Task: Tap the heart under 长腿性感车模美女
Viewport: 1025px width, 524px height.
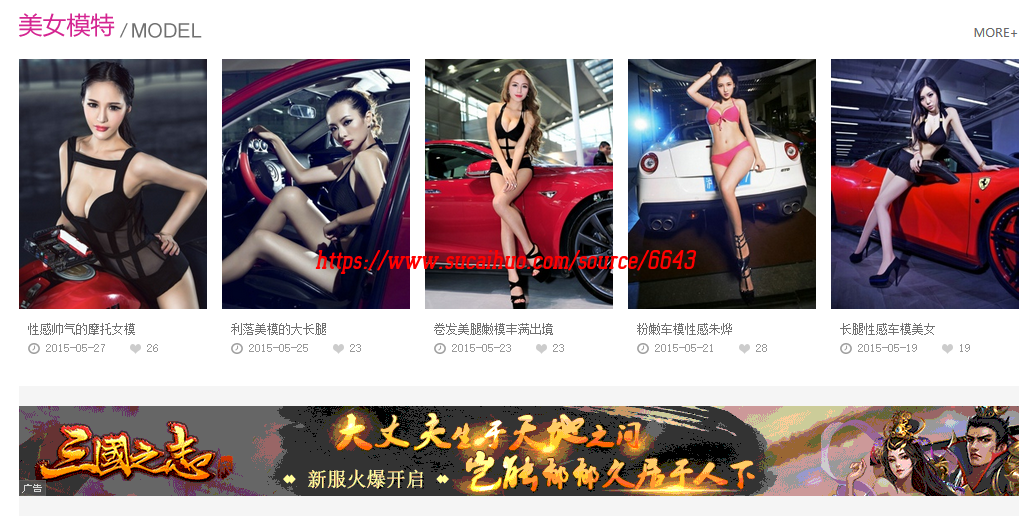Action: 947,349
